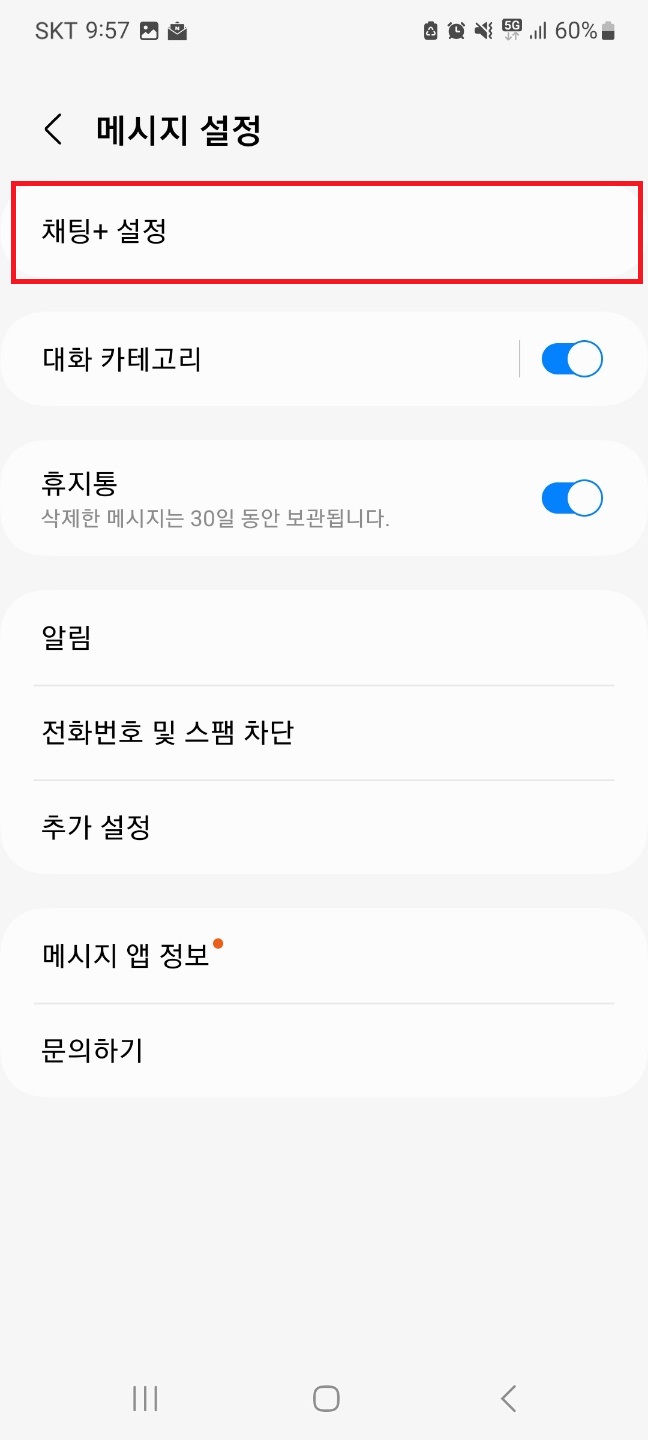Go back from 메시지 설정 using header arrow
The width and height of the screenshot is (648, 1440).
pyautogui.click(x=54, y=130)
